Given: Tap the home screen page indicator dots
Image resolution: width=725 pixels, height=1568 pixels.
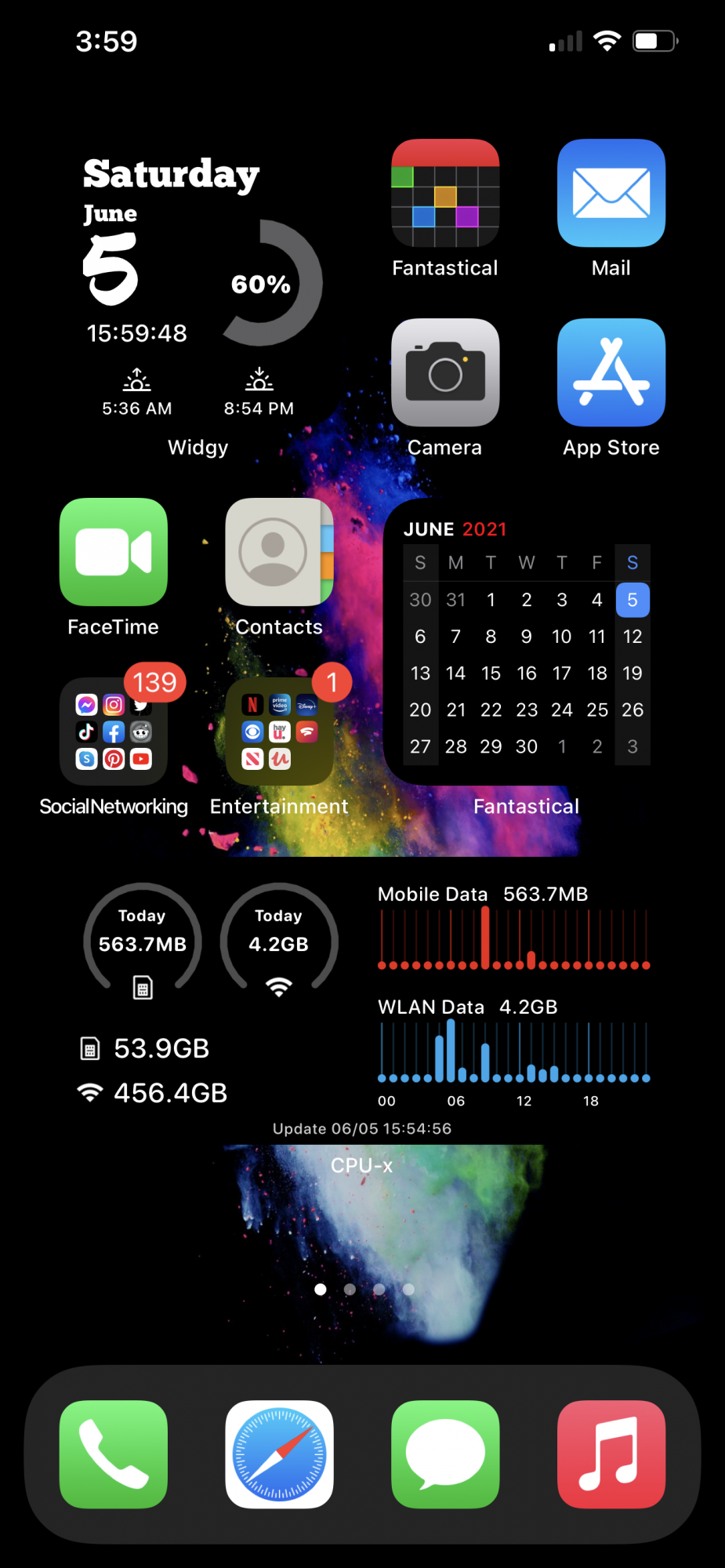Looking at the screenshot, I should tap(364, 1289).
